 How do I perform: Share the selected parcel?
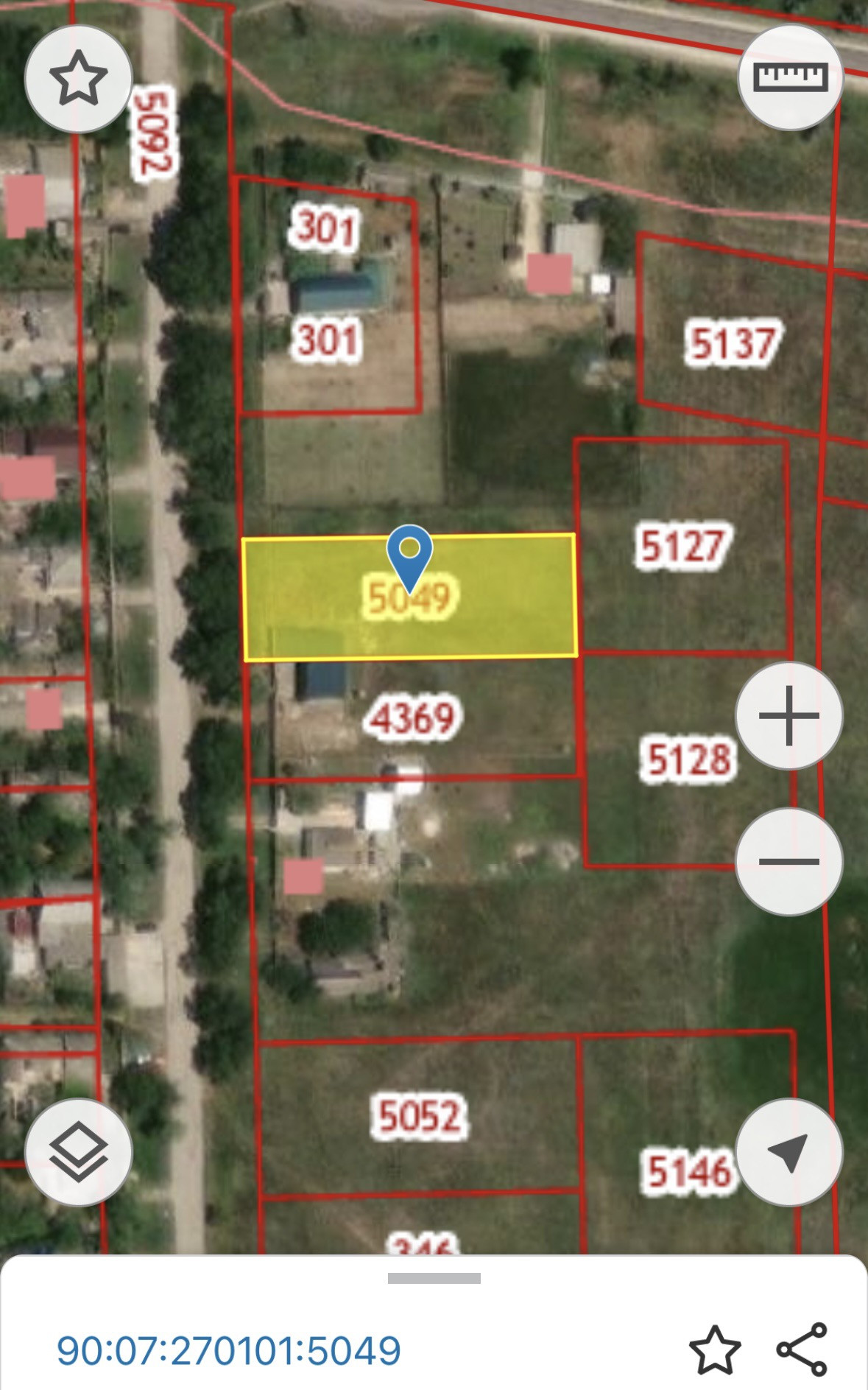coord(802,1349)
